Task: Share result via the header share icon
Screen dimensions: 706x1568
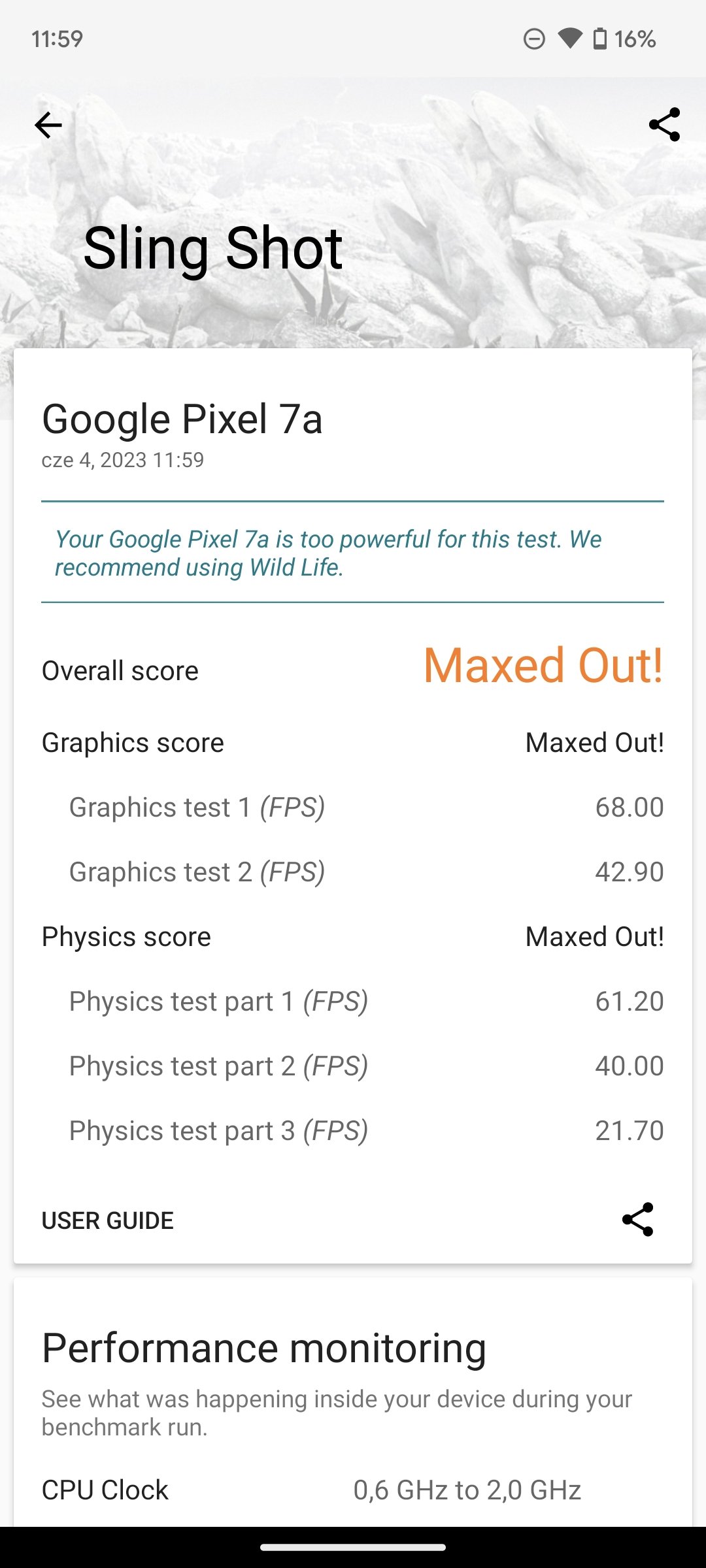Action: 664,125
